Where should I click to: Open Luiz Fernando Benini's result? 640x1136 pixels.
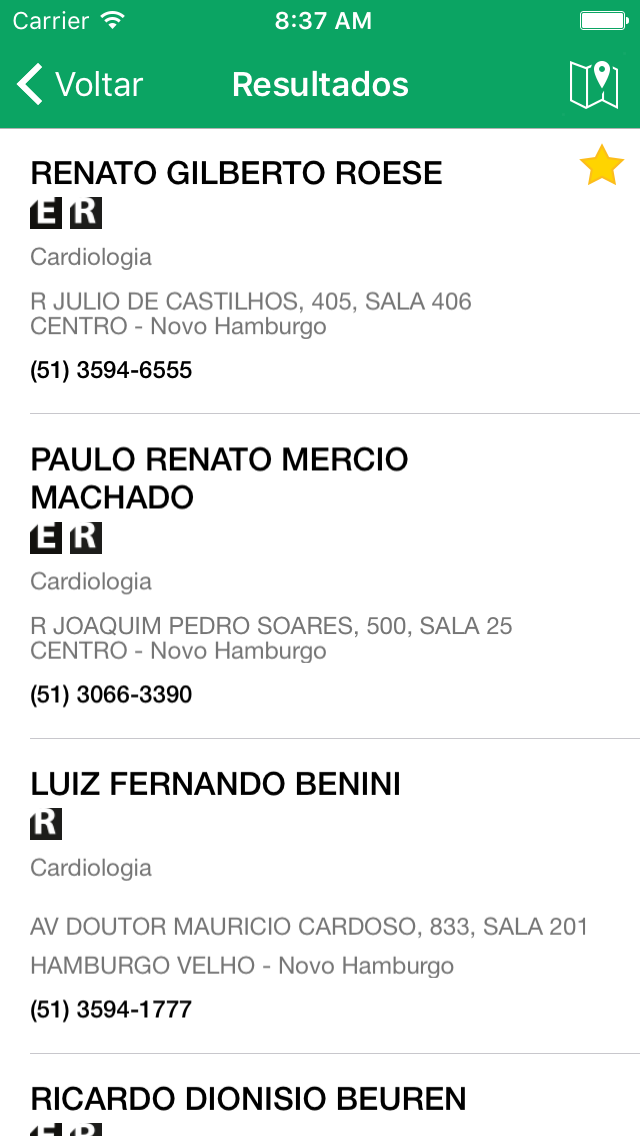point(320,896)
